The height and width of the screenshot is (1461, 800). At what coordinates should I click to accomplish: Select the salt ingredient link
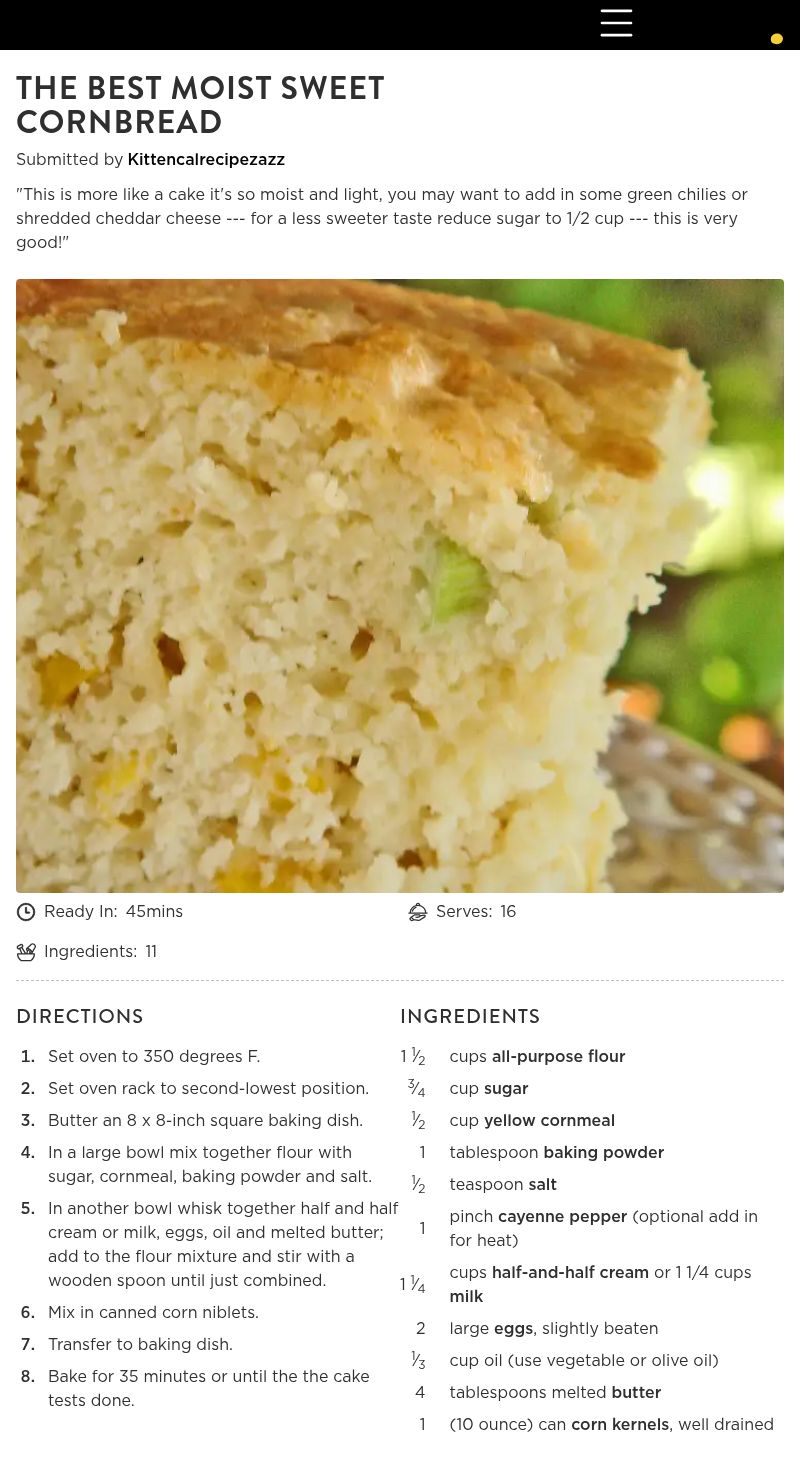tap(542, 1185)
